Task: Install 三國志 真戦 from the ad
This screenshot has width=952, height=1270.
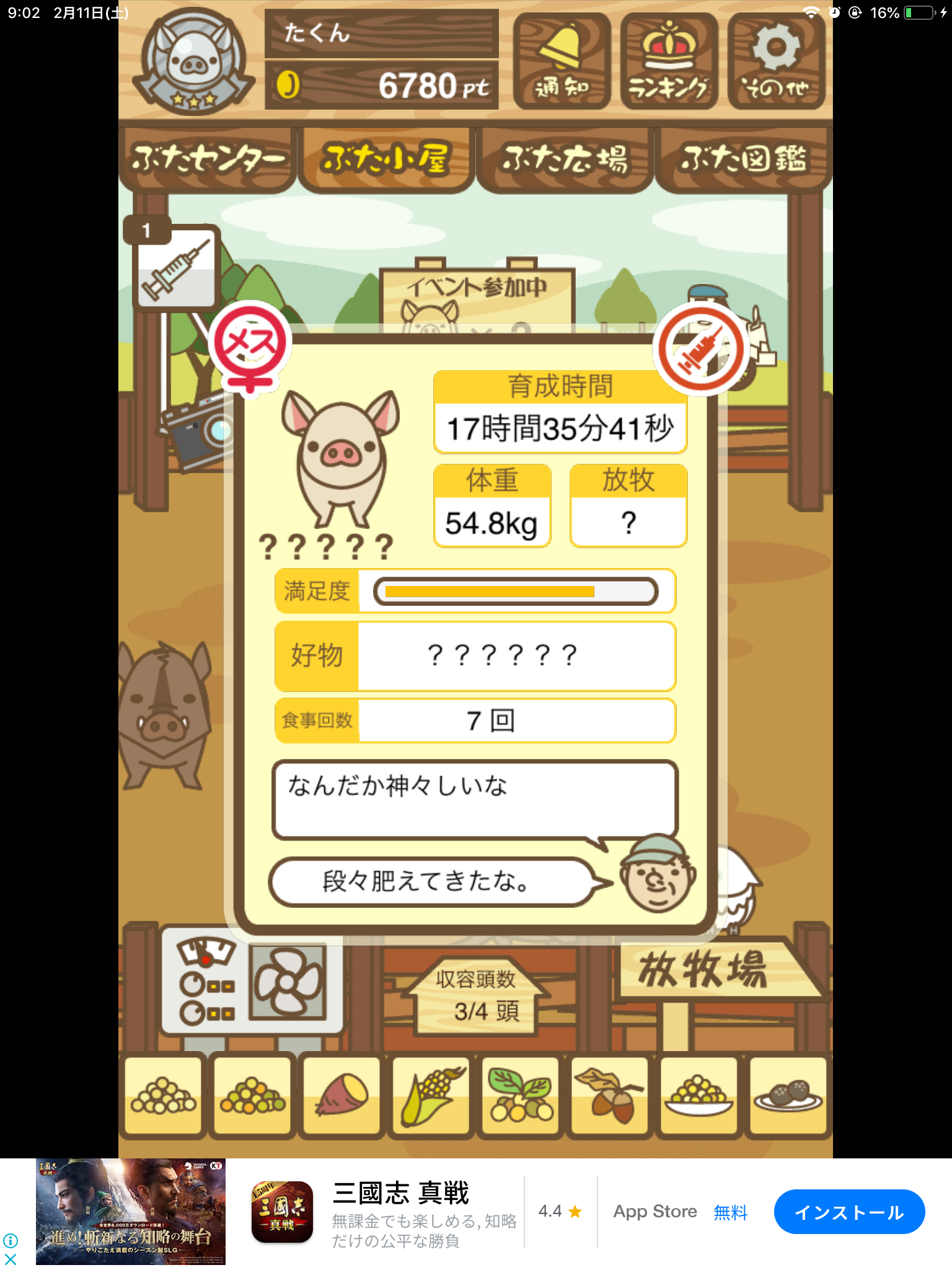Action: coord(848,1212)
